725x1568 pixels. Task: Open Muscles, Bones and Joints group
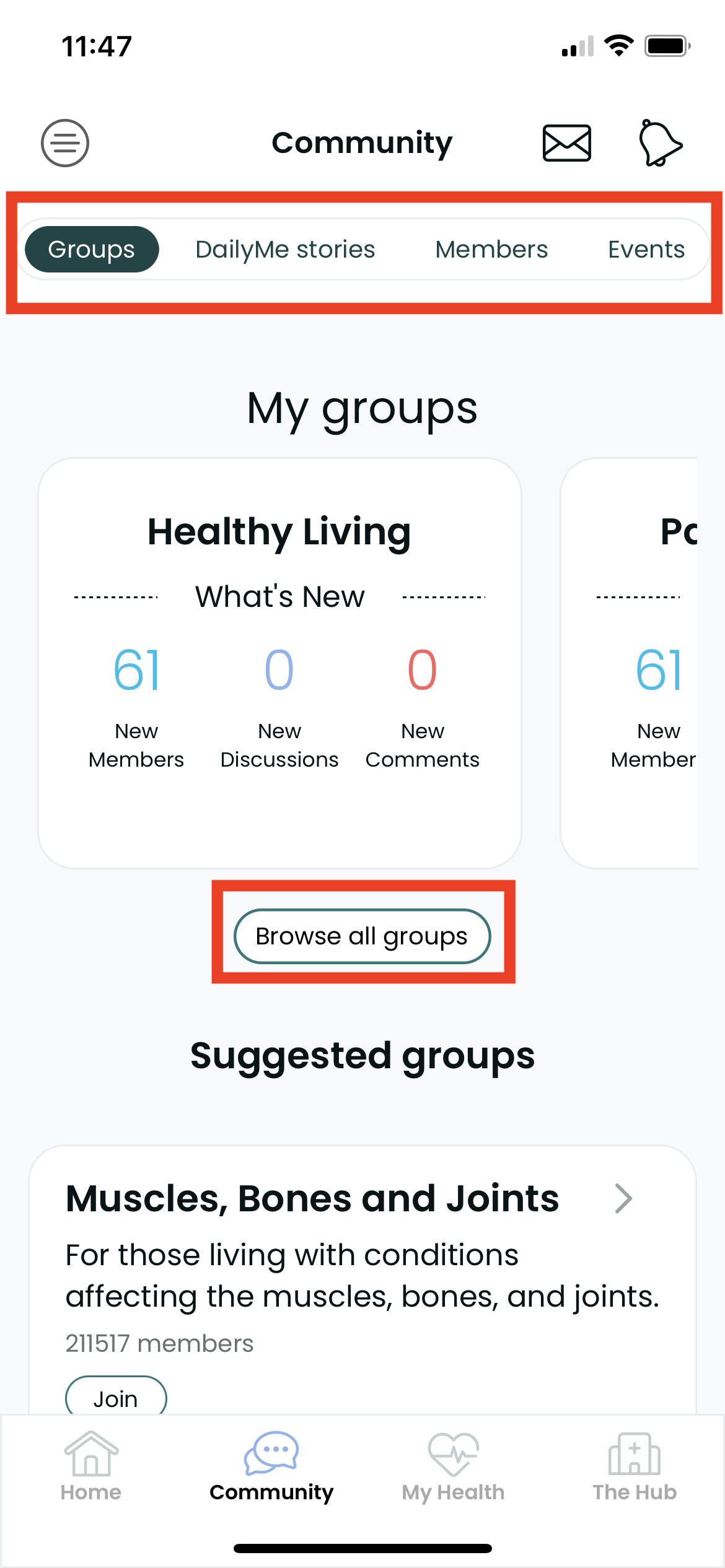(312, 1198)
